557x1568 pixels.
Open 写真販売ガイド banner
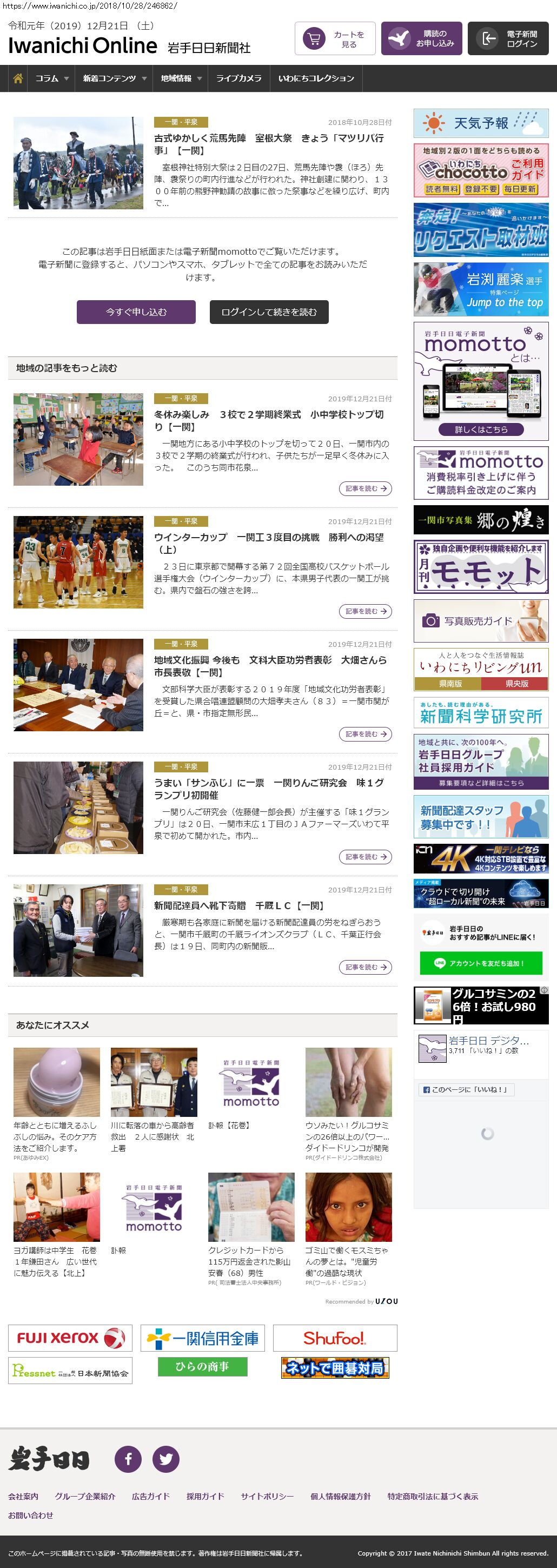point(481,621)
